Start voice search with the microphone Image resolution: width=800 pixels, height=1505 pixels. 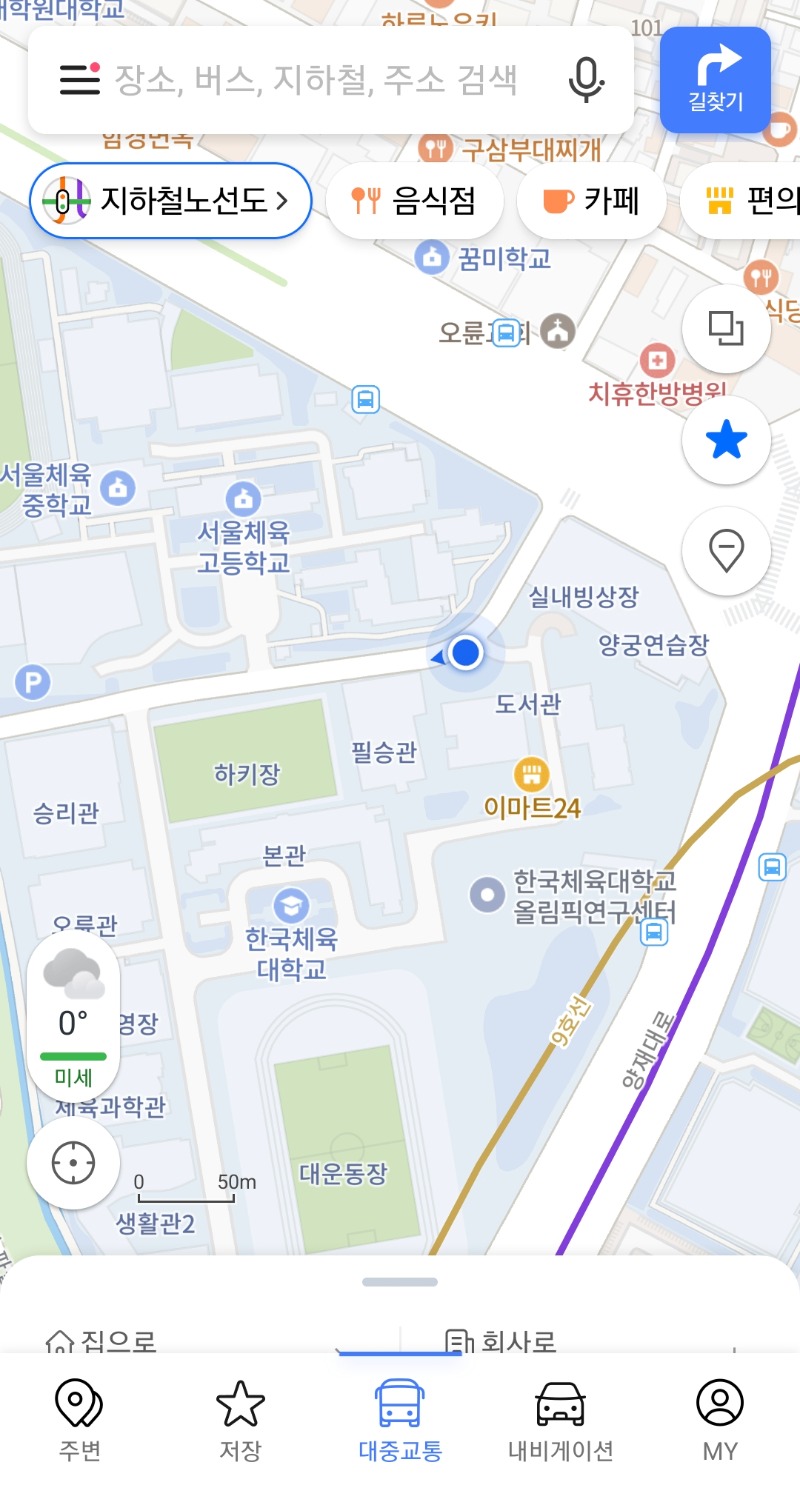(586, 80)
